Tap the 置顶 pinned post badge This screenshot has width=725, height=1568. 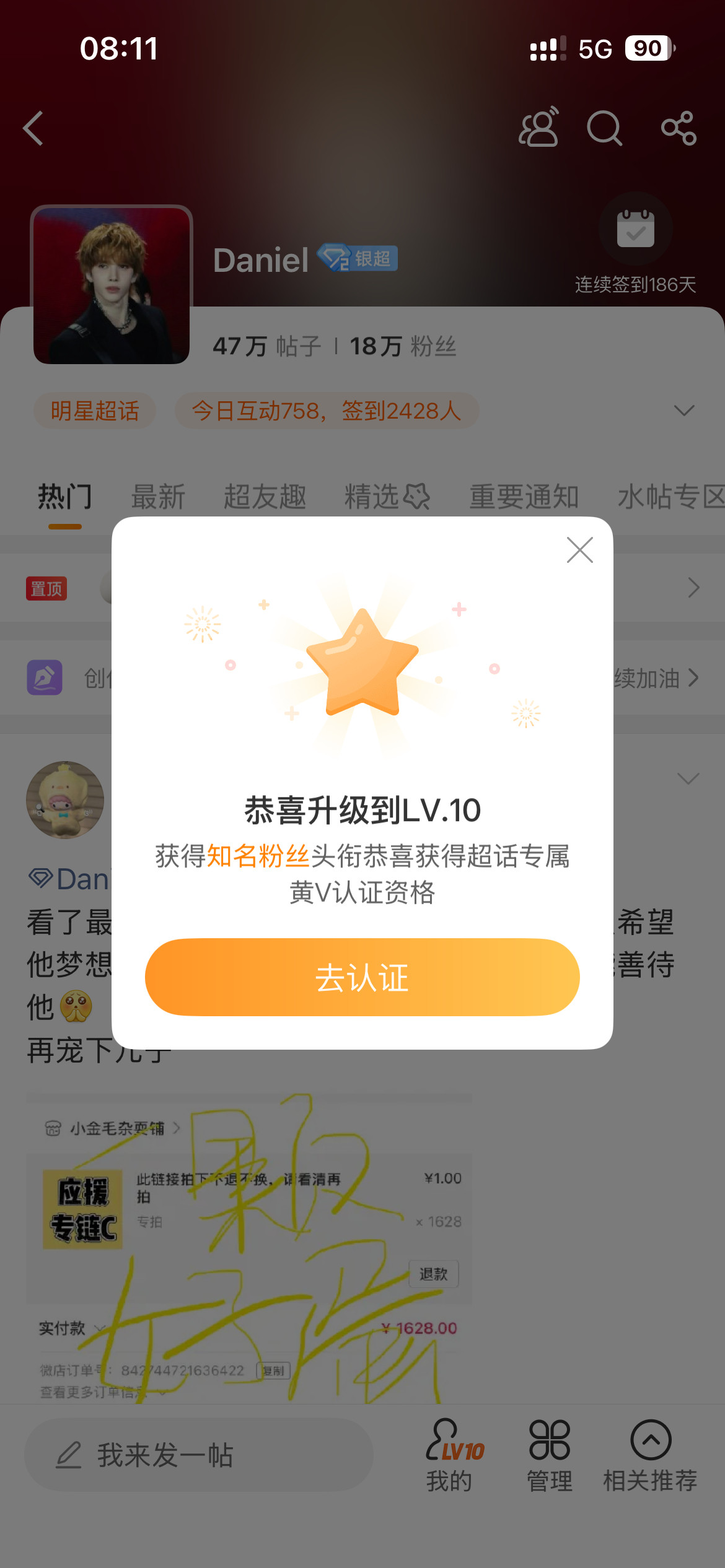(46, 590)
